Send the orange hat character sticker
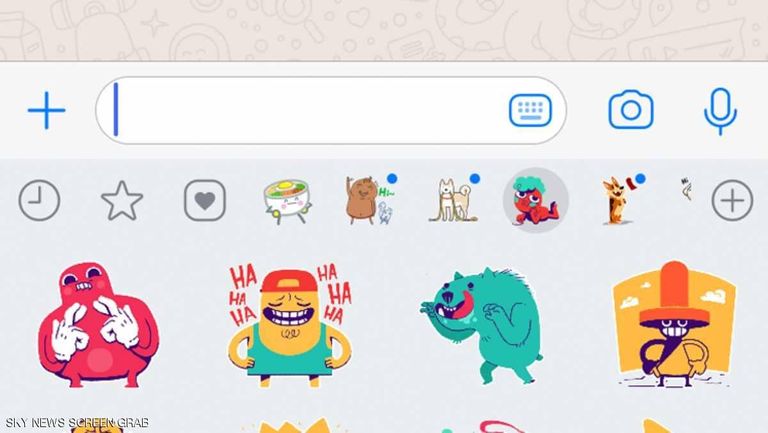This screenshot has width=768, height=433. (x=670, y=325)
